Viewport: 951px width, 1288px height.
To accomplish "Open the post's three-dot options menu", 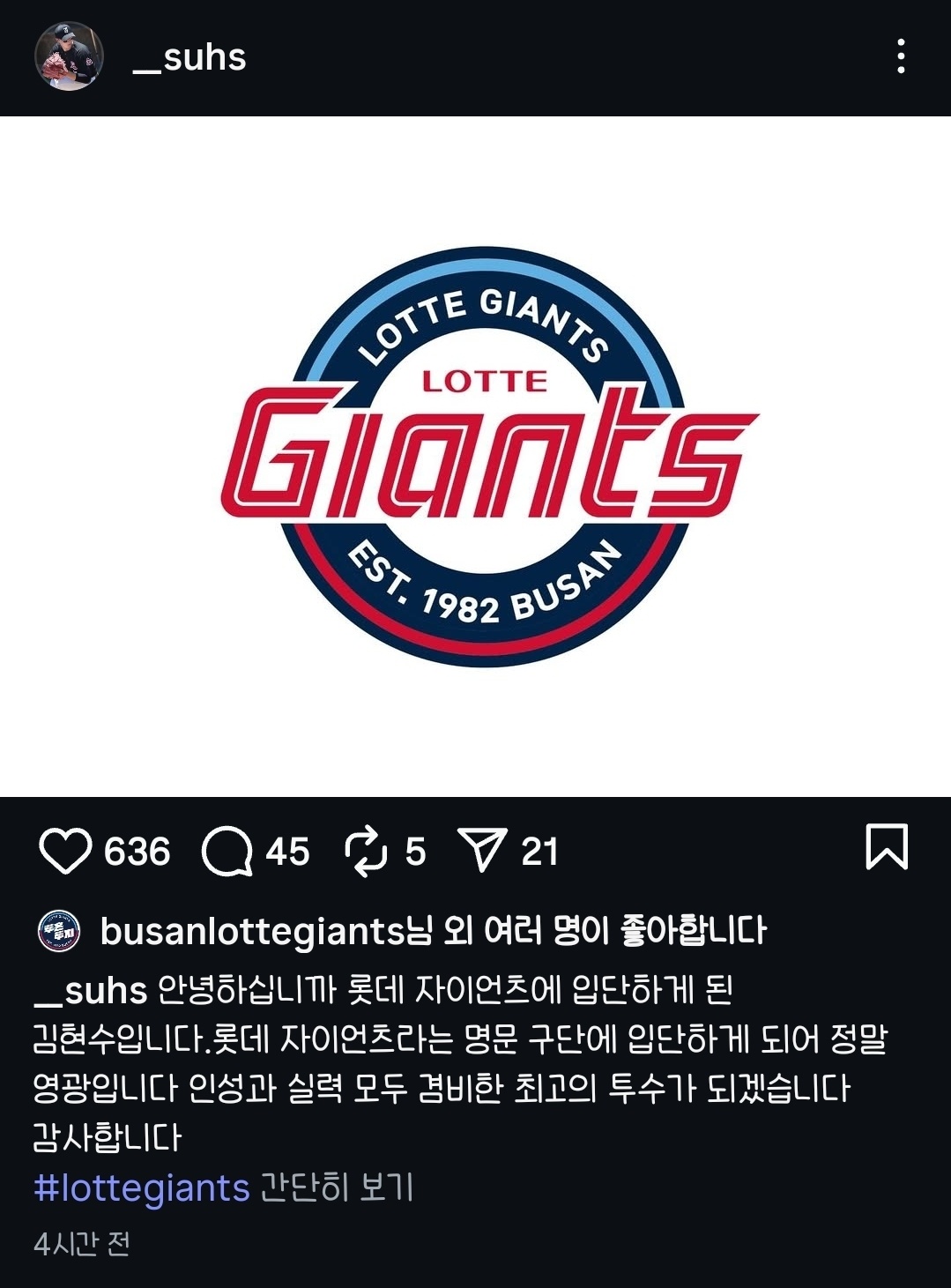I will 900,56.
